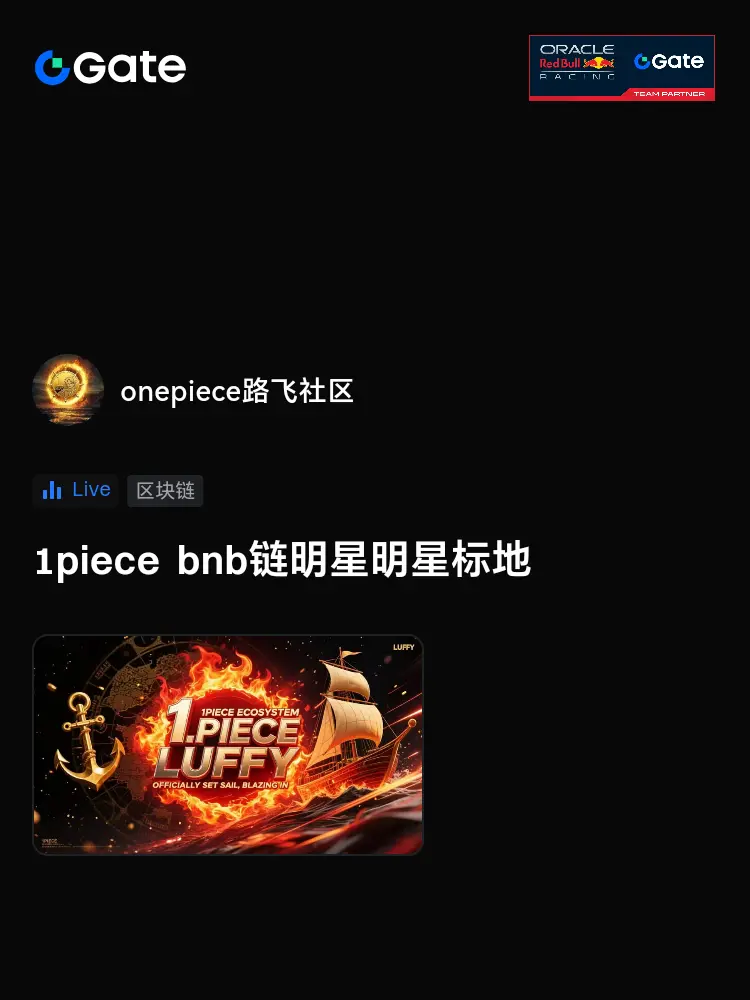Open the stream titled 1piece bnb链明星明星标地
The height and width of the screenshot is (1000, 750).
tap(283, 560)
